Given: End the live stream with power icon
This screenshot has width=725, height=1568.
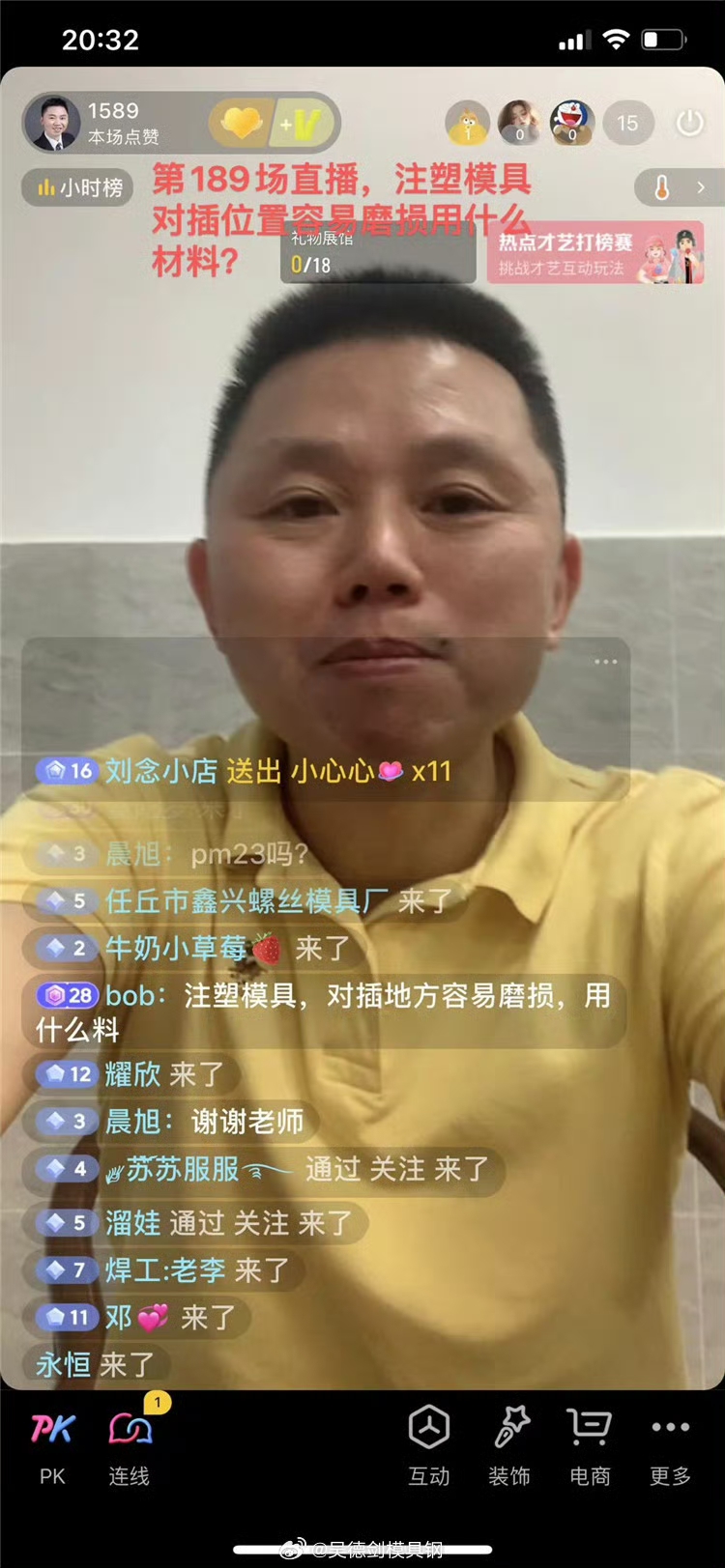Looking at the screenshot, I should 689,124.
